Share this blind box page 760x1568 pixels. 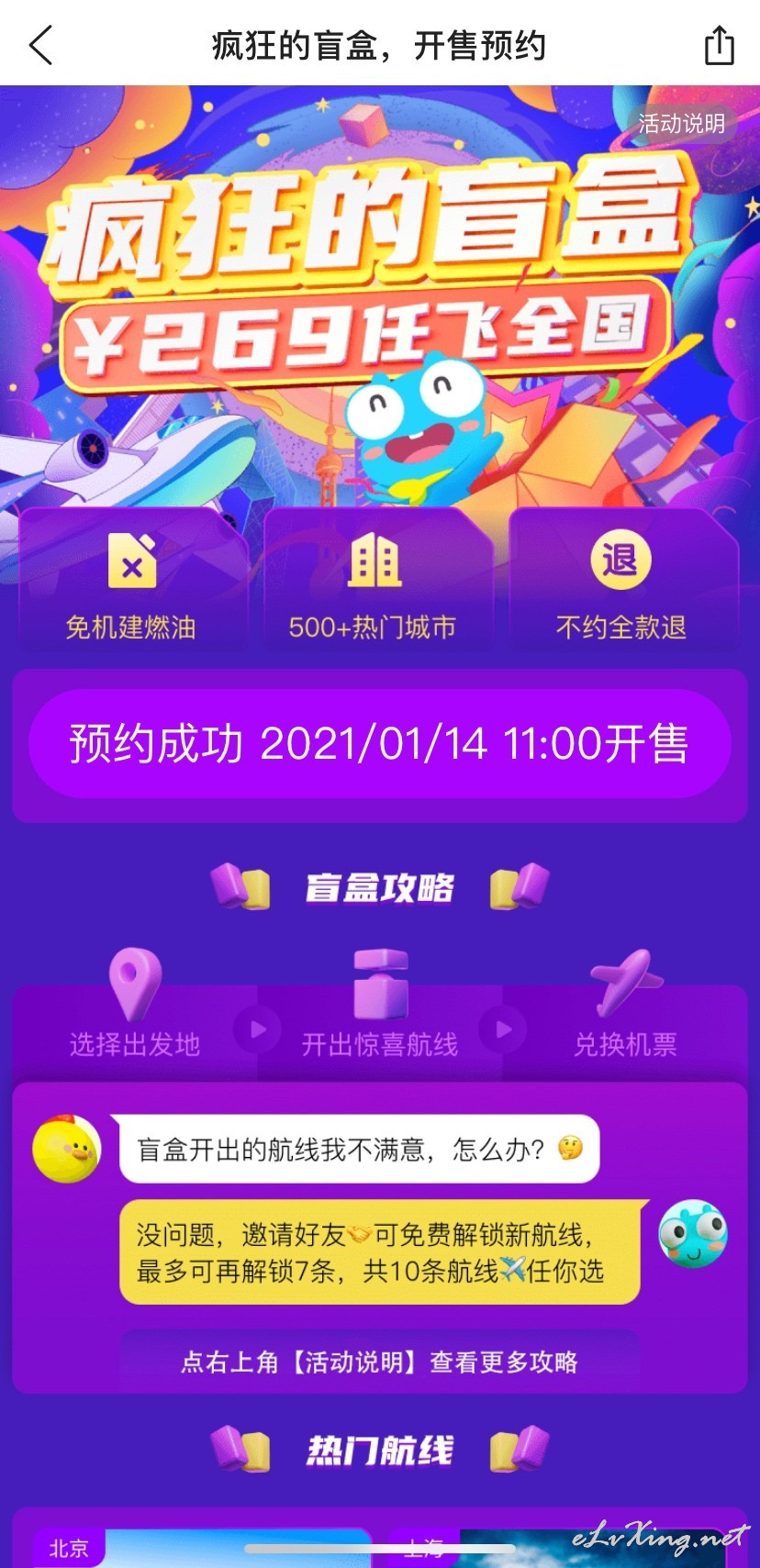click(719, 45)
